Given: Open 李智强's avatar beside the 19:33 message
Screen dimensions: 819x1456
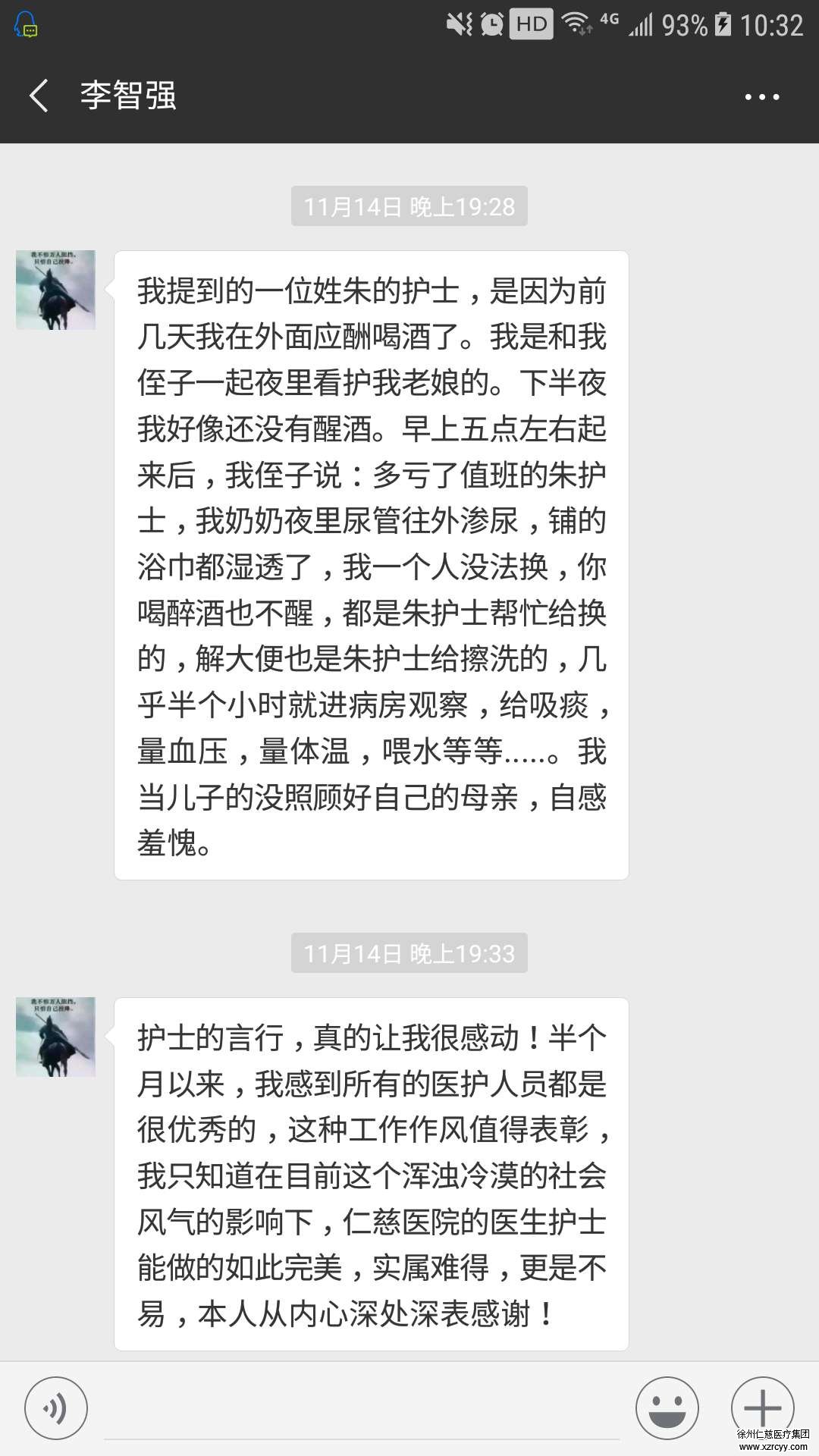Looking at the screenshot, I should pyautogui.click(x=56, y=1037).
